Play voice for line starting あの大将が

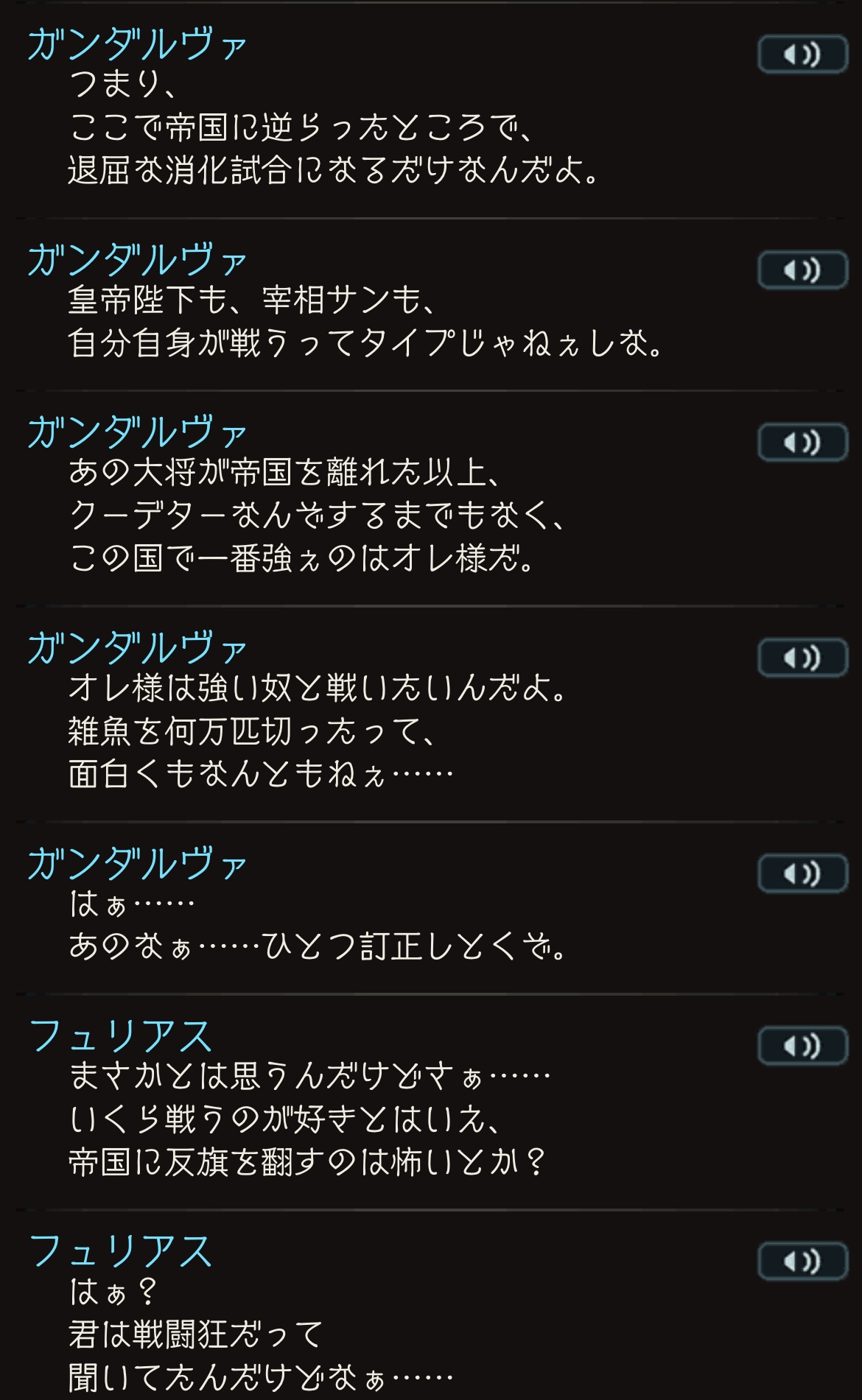coord(802,443)
